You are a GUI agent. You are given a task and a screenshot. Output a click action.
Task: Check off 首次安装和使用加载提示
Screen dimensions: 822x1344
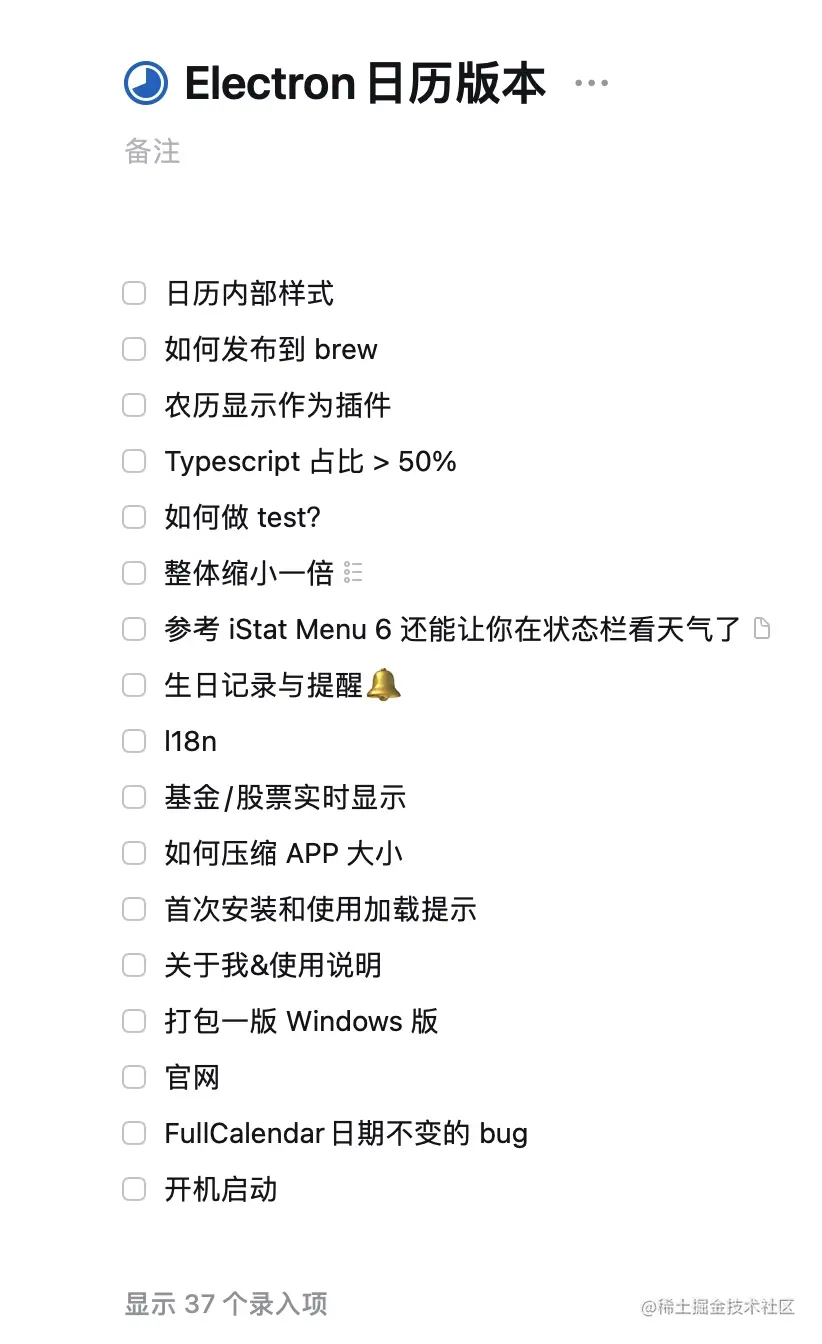[134, 909]
